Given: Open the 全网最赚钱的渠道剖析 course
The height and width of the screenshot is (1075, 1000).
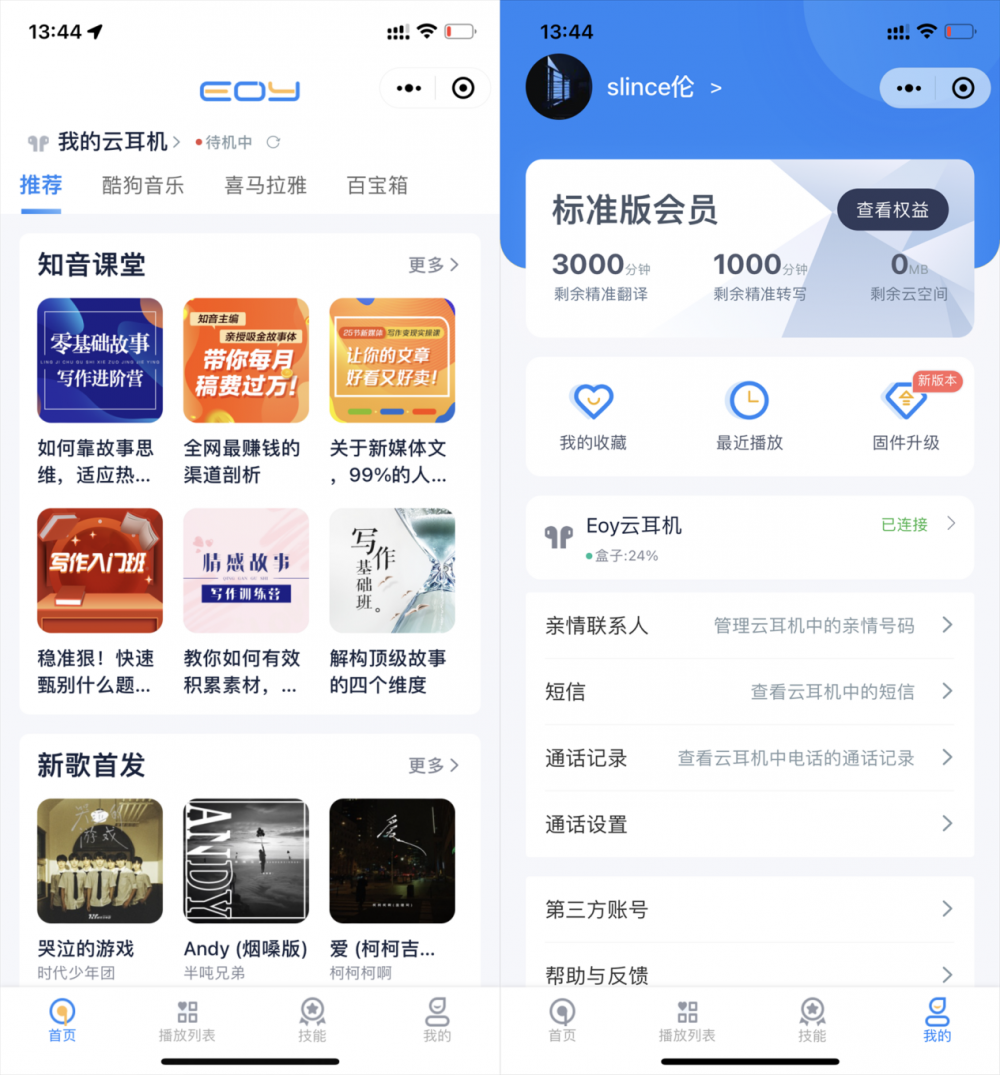Looking at the screenshot, I should tap(246, 360).
